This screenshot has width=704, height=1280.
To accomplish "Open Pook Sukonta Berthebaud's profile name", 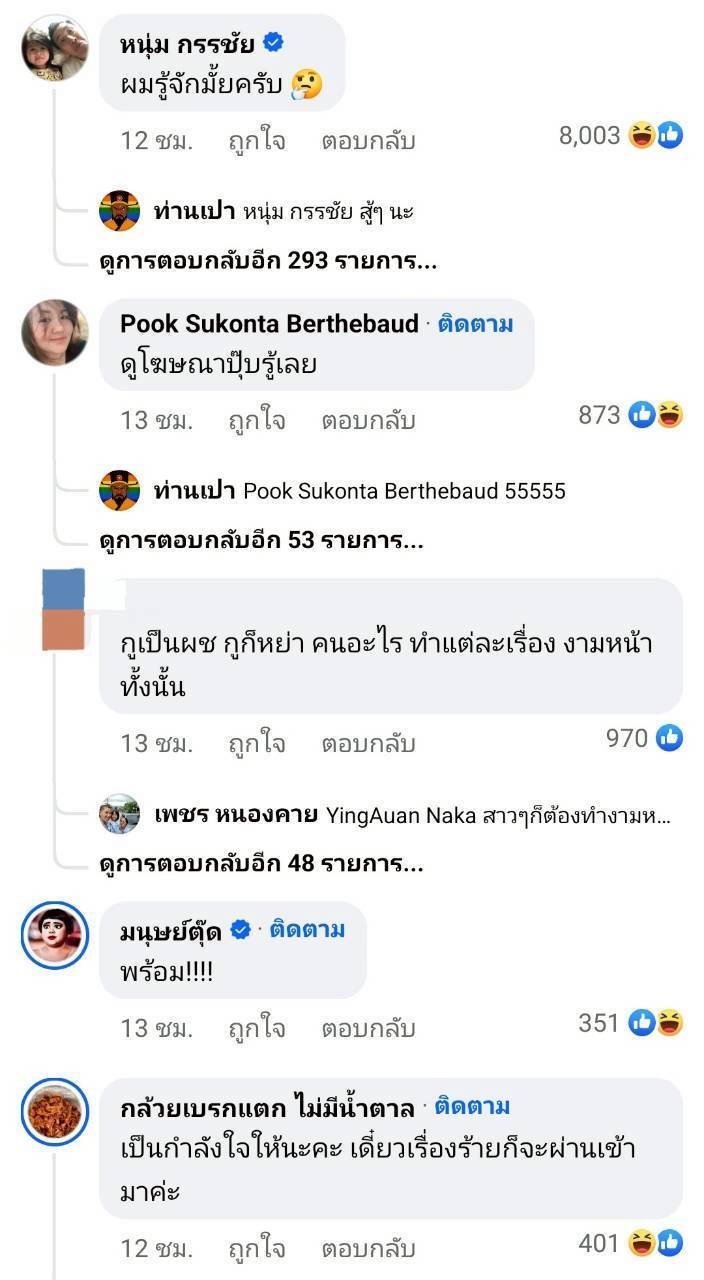I will click(268, 323).
